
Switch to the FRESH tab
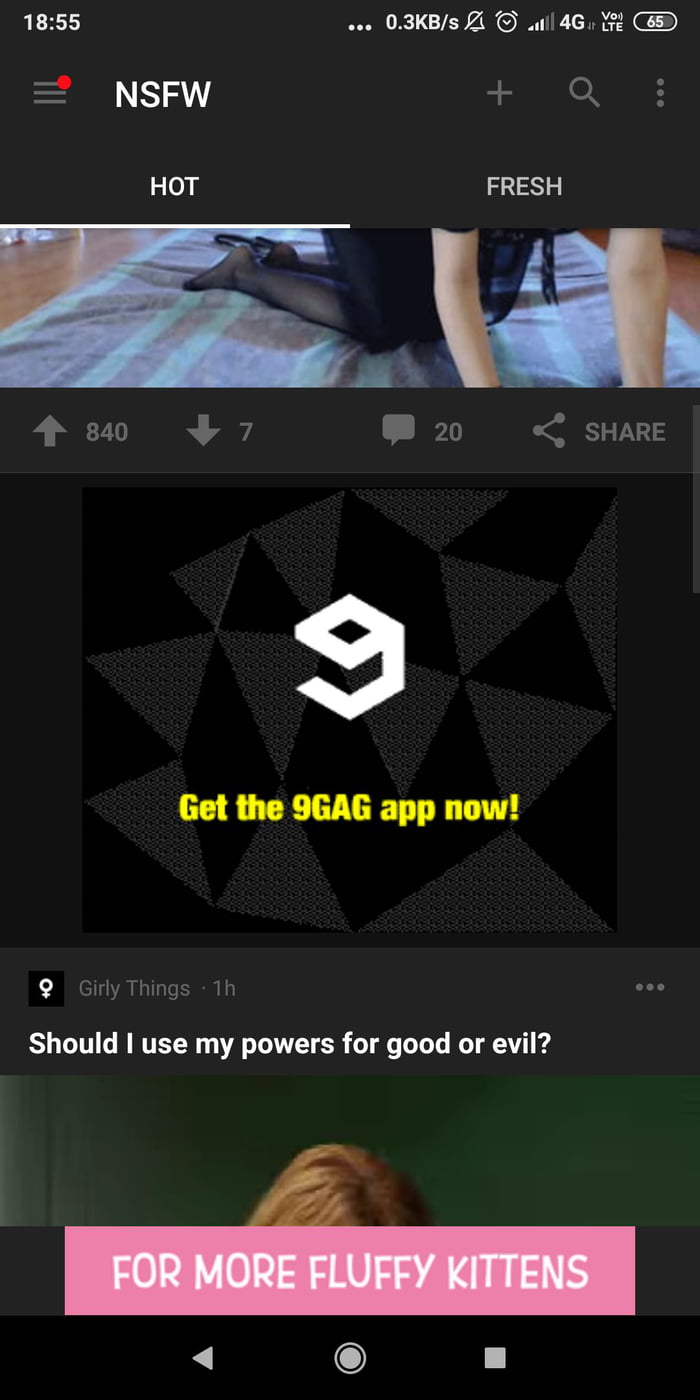click(x=524, y=186)
